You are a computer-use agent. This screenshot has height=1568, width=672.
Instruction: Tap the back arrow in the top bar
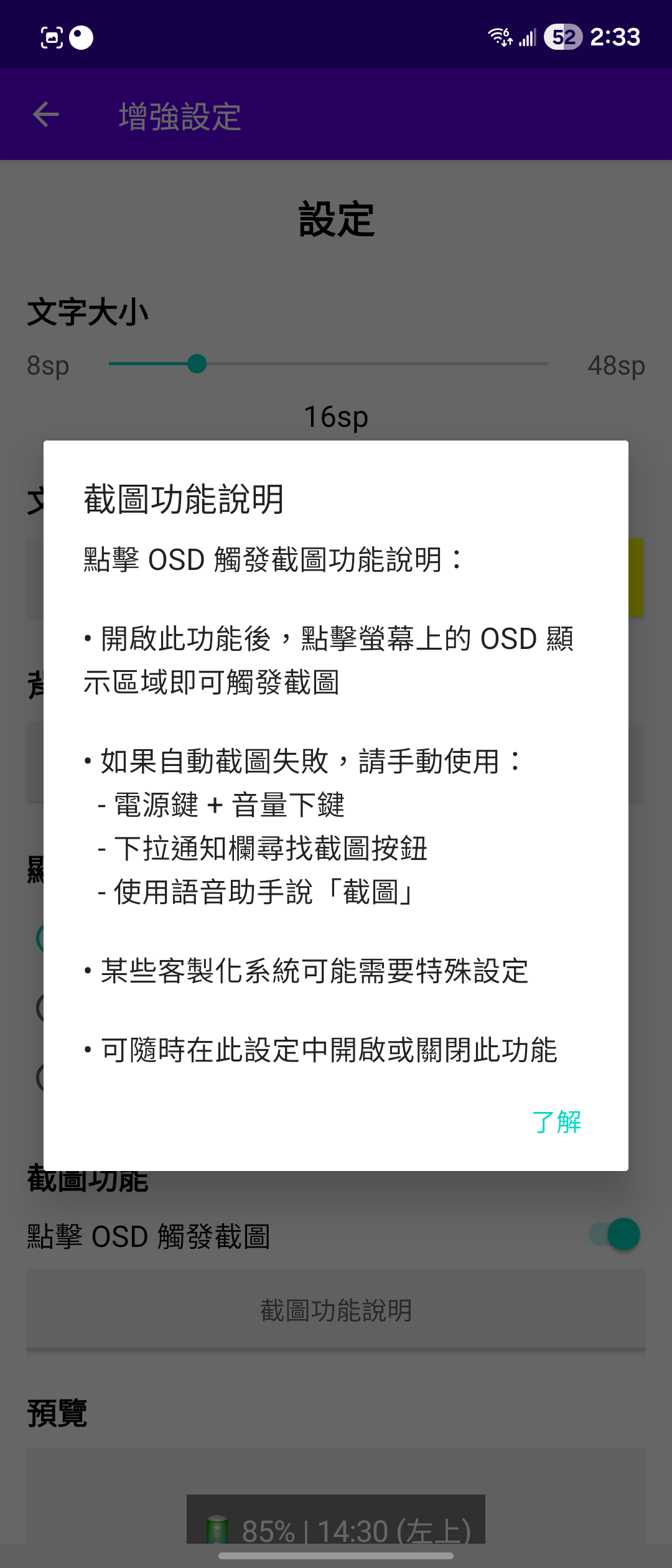point(45,114)
